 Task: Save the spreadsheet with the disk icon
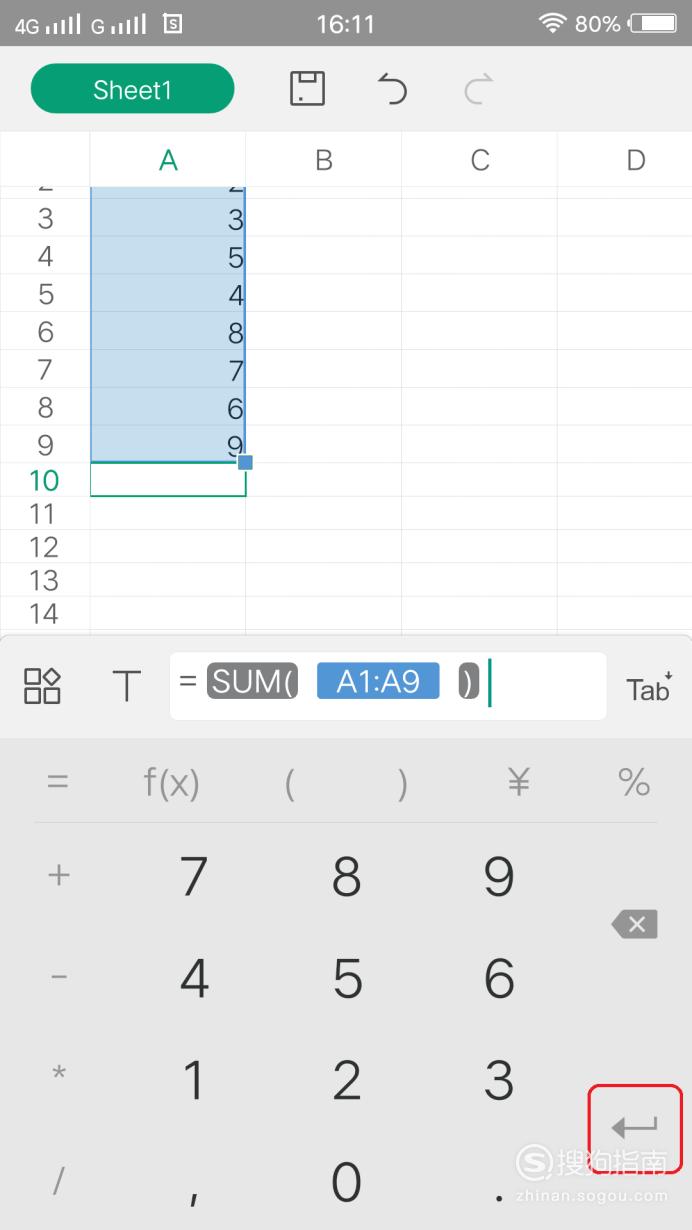coord(307,89)
